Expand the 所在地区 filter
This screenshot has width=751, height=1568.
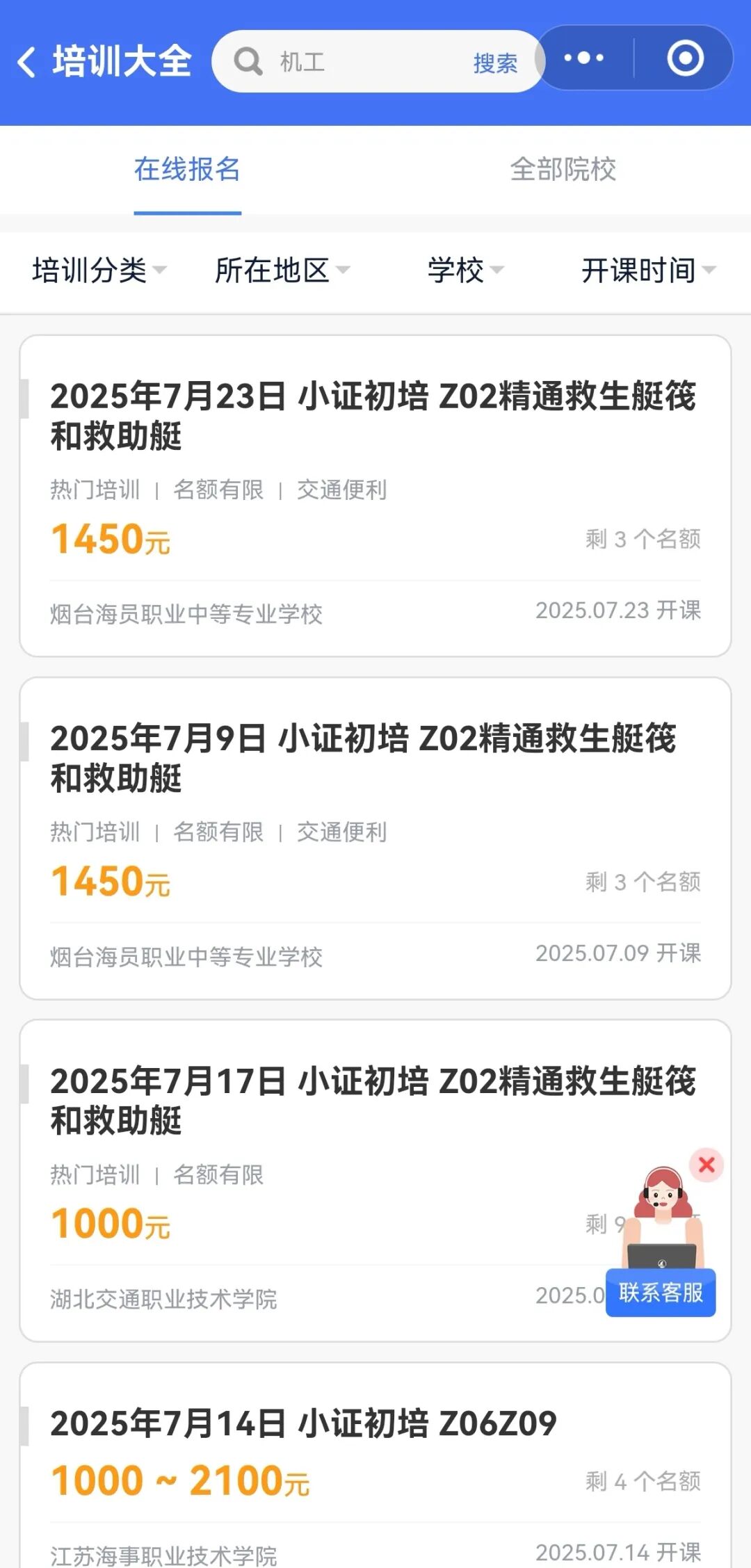pyautogui.click(x=282, y=270)
